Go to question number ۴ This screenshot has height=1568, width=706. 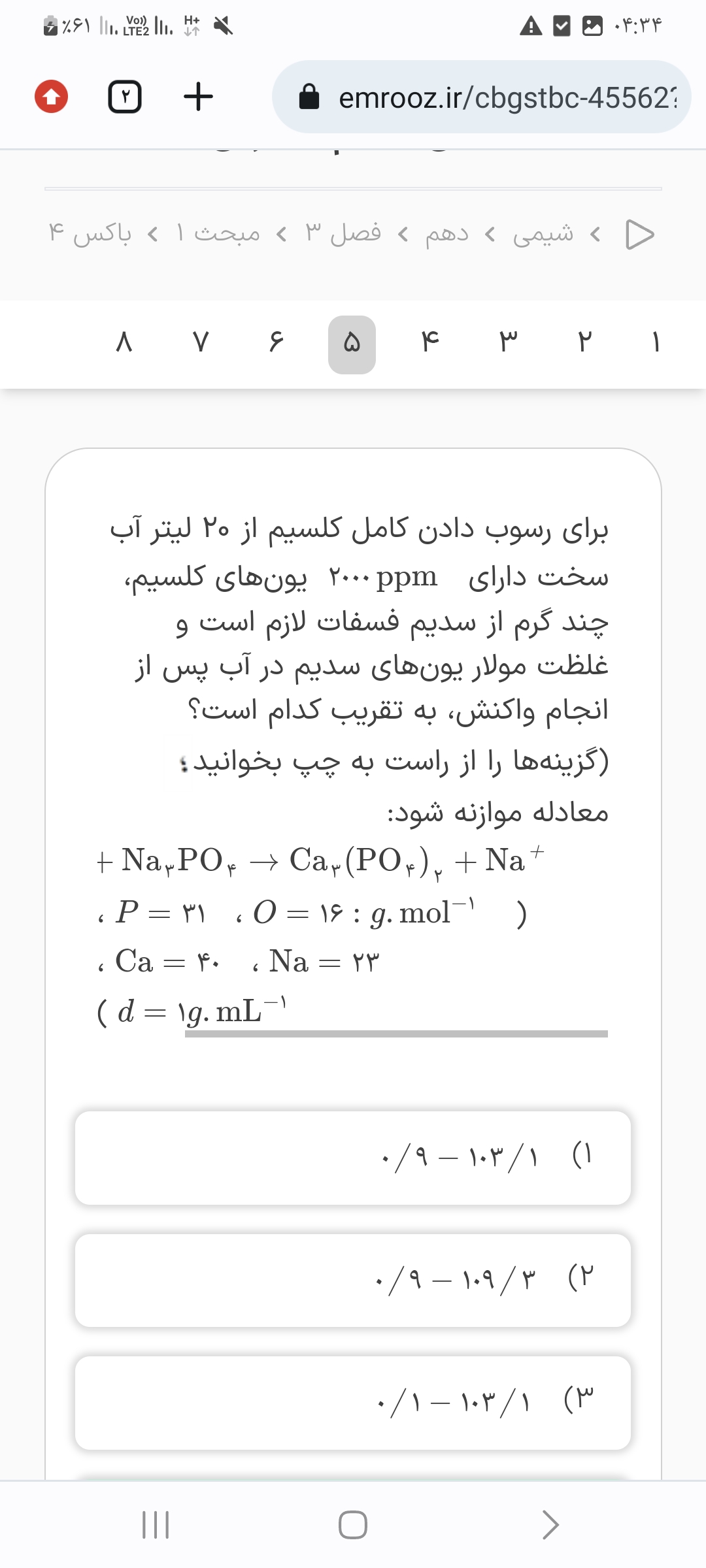coord(430,342)
